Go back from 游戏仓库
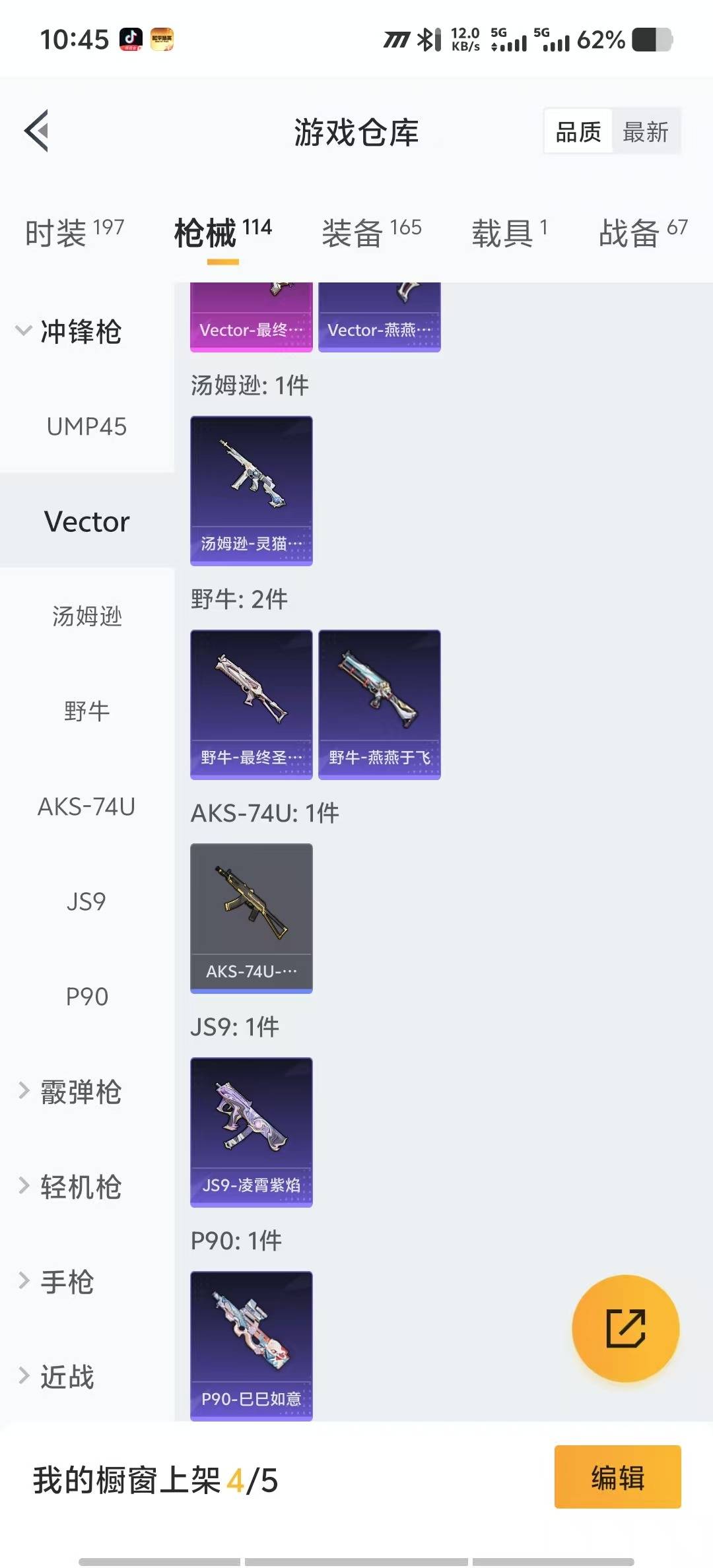713x1568 pixels. 37,131
